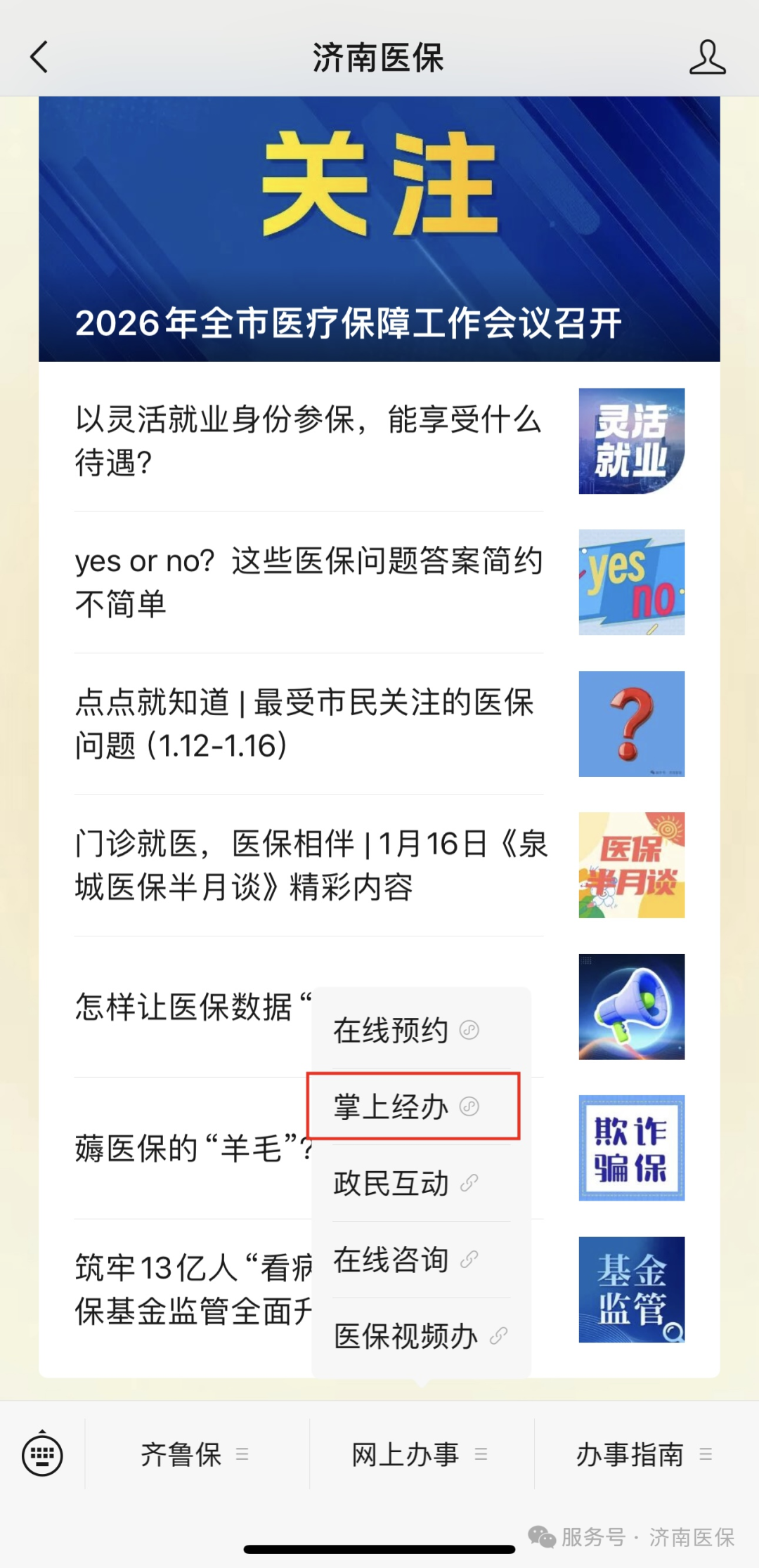Screen dimensions: 759x1568
Task: Open the 基金监管 thumbnail article
Action: [631, 1290]
